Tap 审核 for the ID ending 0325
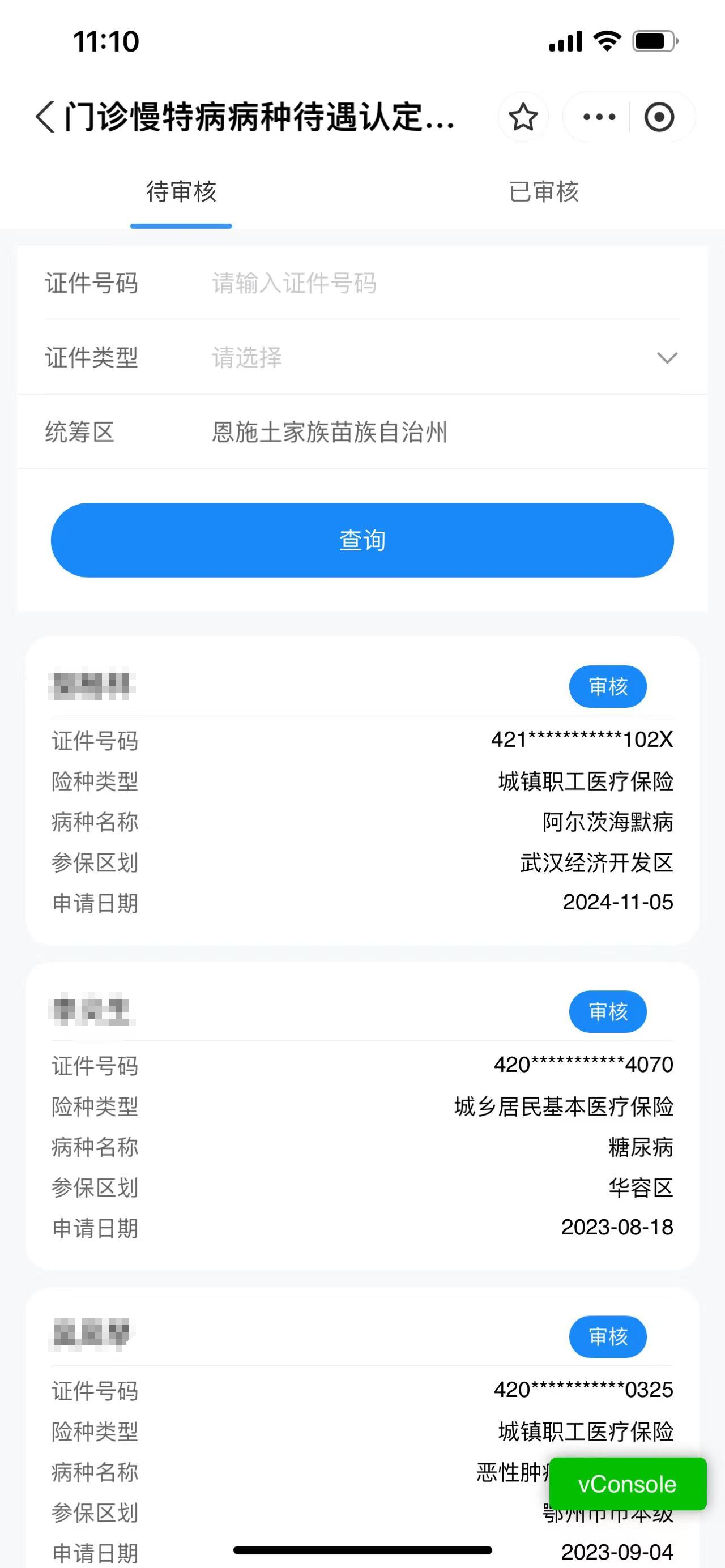Image resolution: width=725 pixels, height=1568 pixels. (x=608, y=1337)
